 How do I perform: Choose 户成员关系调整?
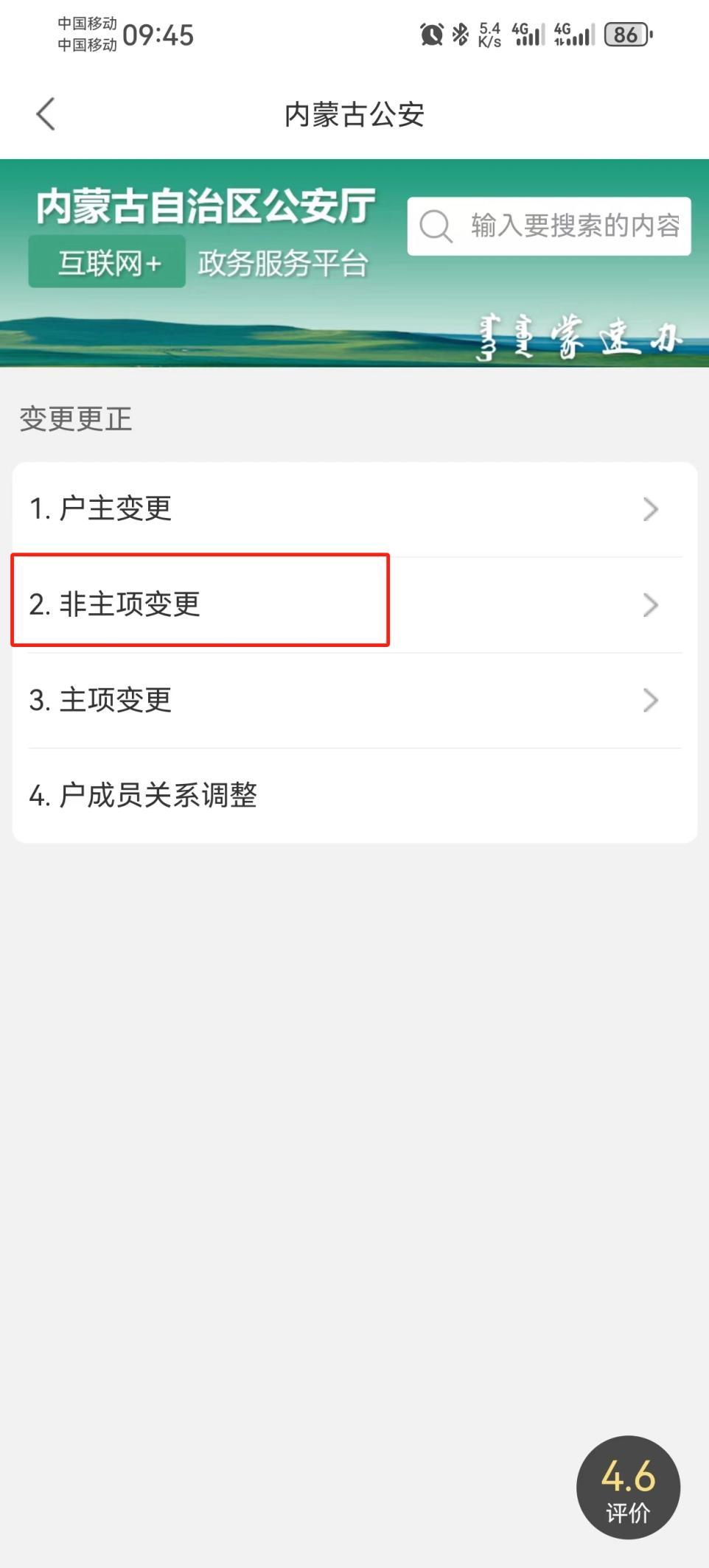tap(354, 796)
